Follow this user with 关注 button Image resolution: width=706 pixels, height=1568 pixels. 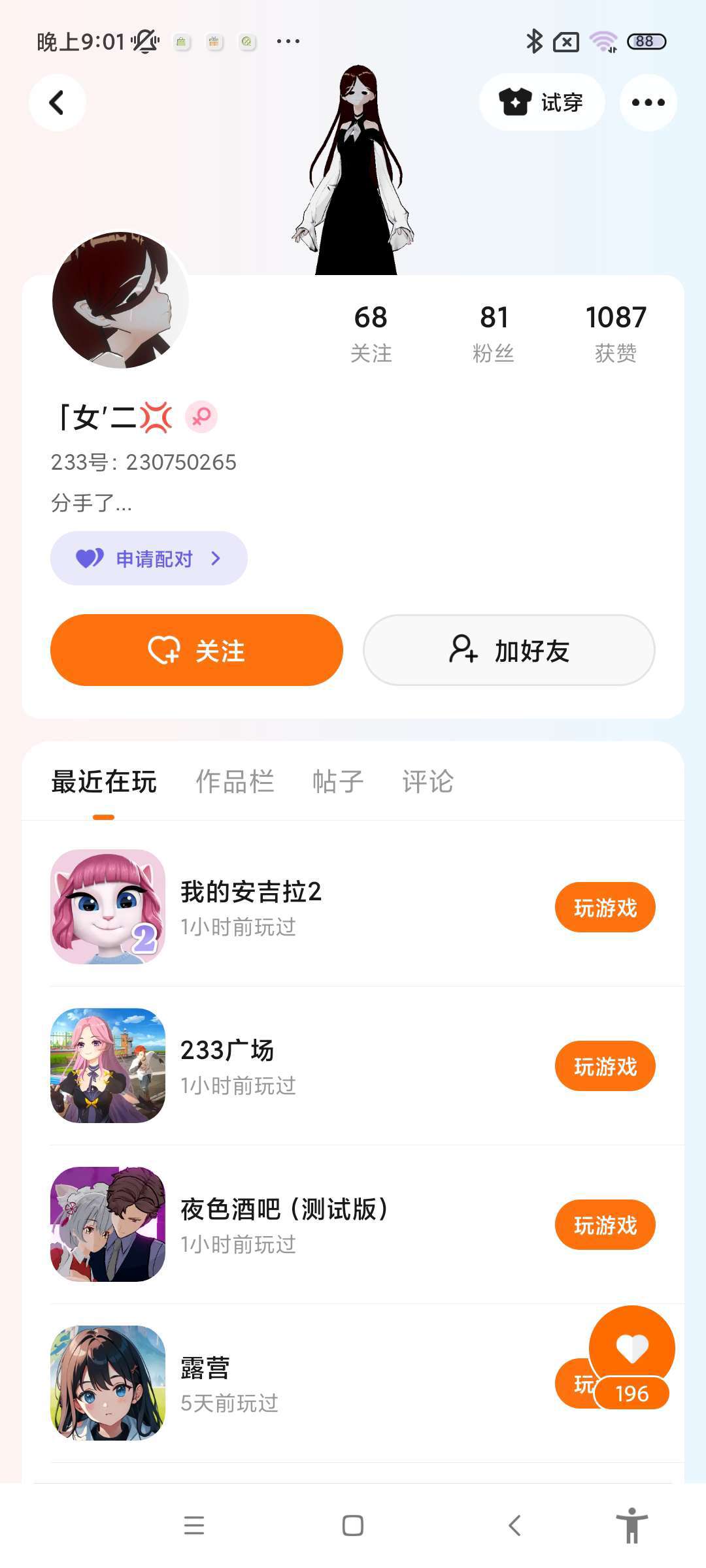[197, 650]
